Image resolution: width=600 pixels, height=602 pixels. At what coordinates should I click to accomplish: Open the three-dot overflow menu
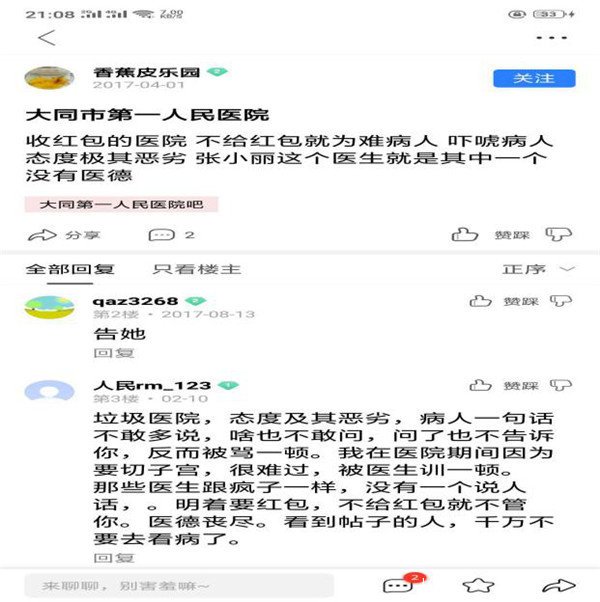(x=550, y=38)
